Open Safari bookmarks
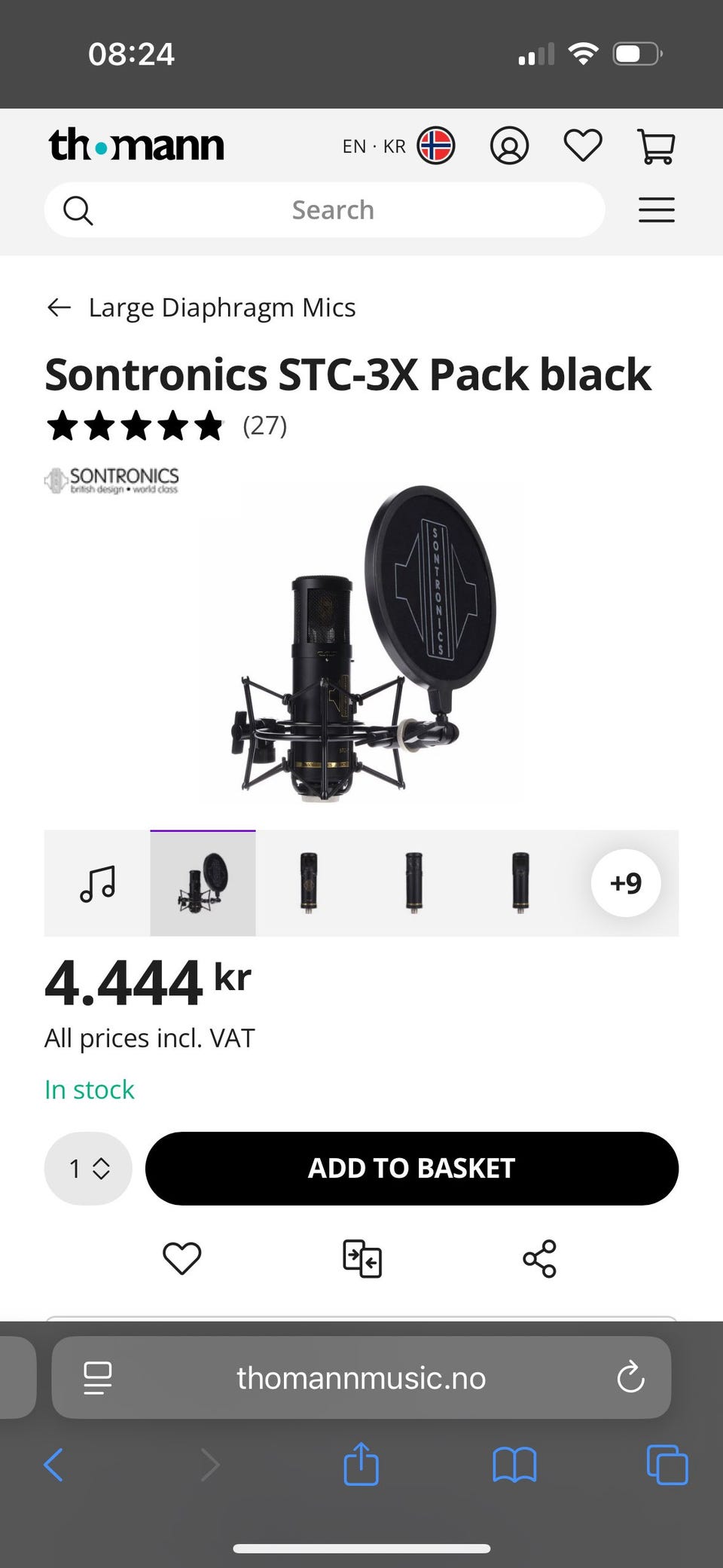Viewport: 723px width, 1568px height. pyautogui.click(x=514, y=1466)
